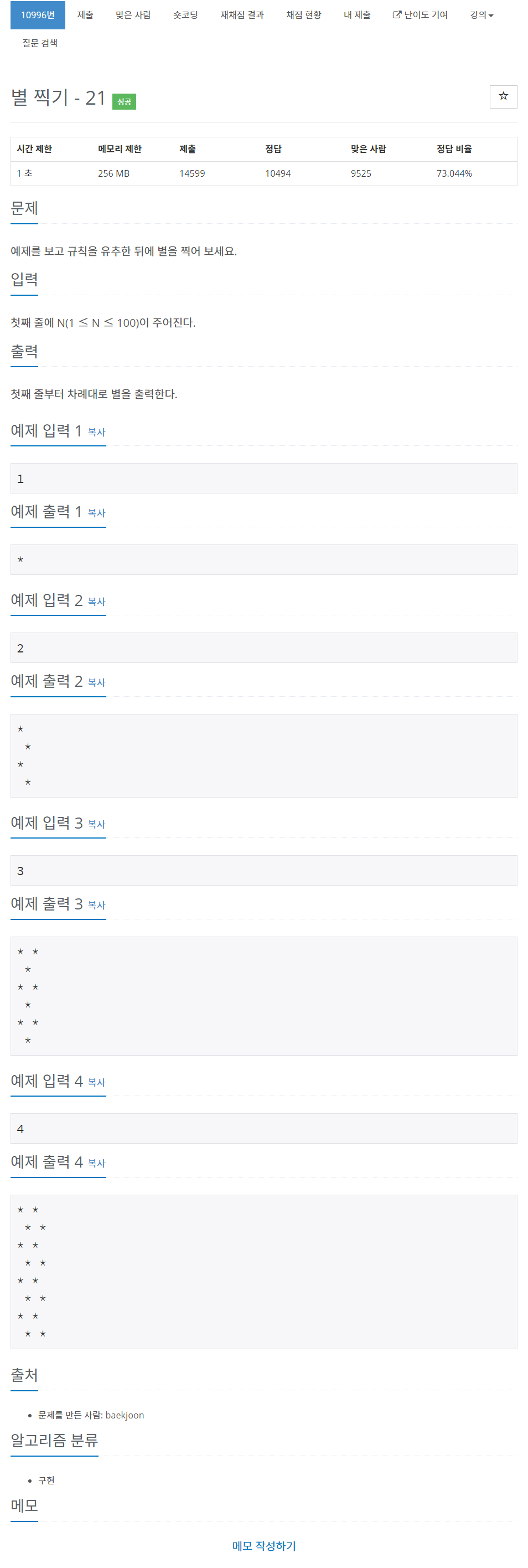
Task: Tap the star bookmark button
Action: point(503,96)
